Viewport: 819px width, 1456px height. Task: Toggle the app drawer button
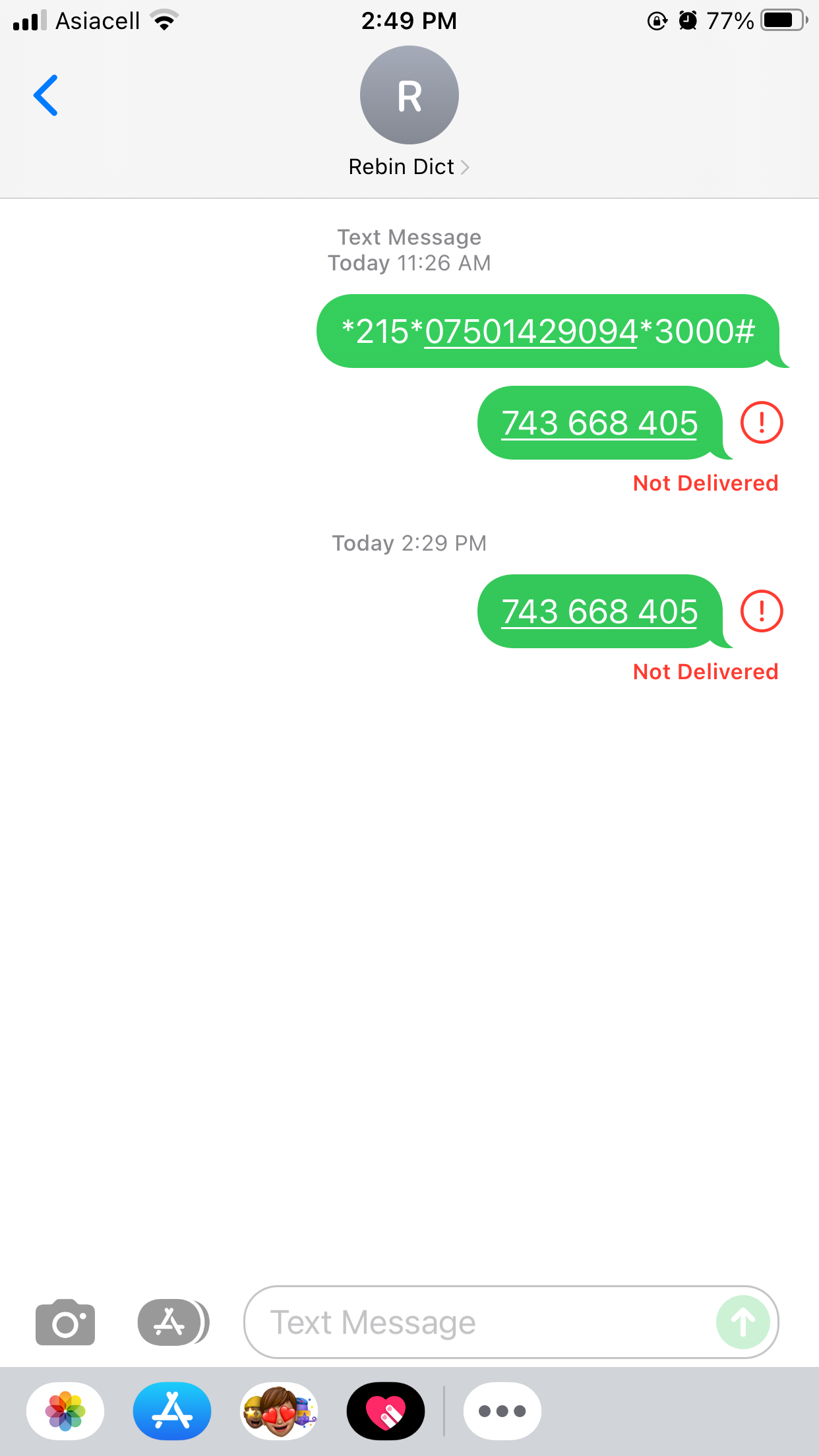(172, 1322)
